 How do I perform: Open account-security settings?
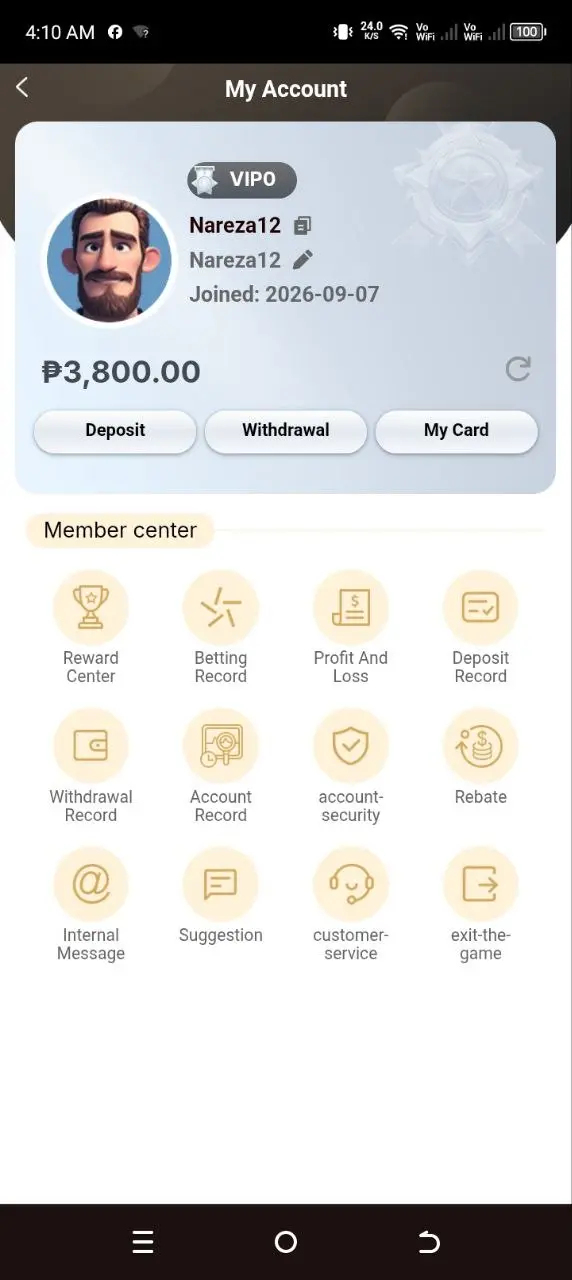coord(351,766)
